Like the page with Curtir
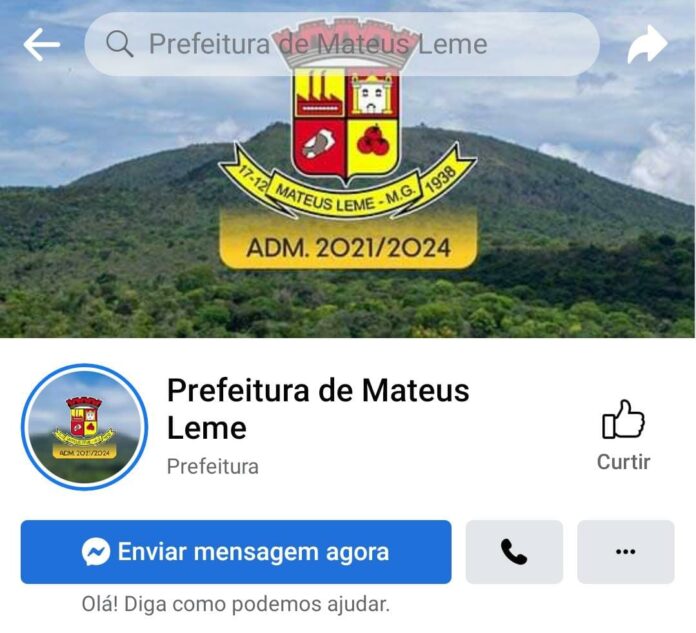This screenshot has width=696, height=633. 623,434
